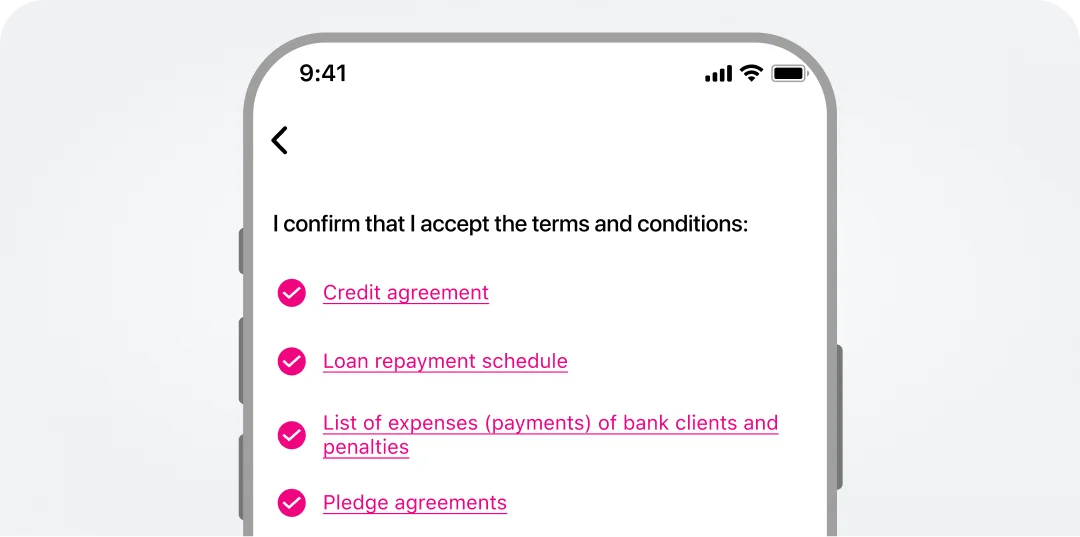Viewport: 1080px width, 537px height.
Task: Toggle the Loan repayment schedule checkbox
Action: coord(291,361)
